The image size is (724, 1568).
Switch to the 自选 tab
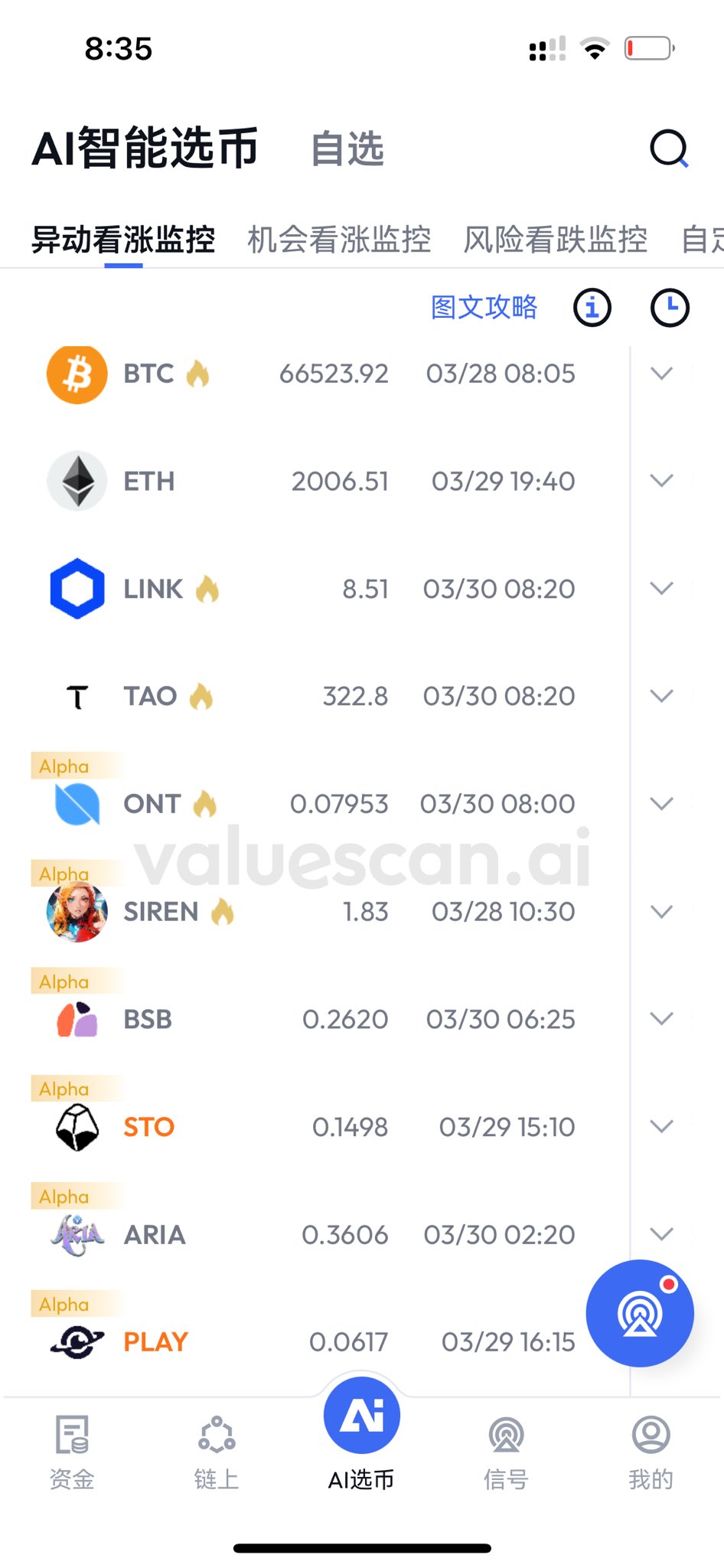point(347,149)
